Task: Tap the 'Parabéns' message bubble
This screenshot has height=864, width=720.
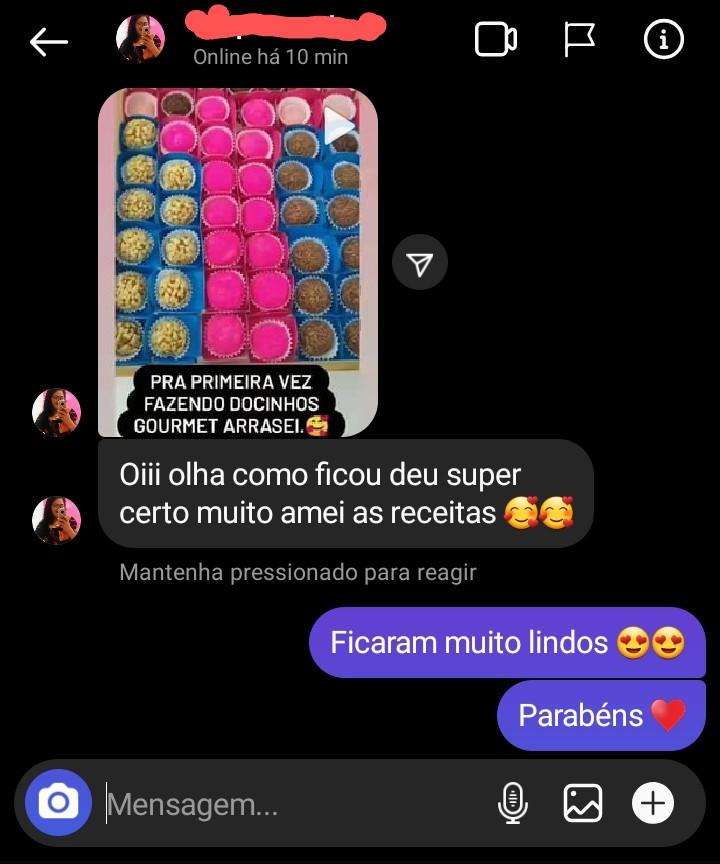Action: [600, 715]
